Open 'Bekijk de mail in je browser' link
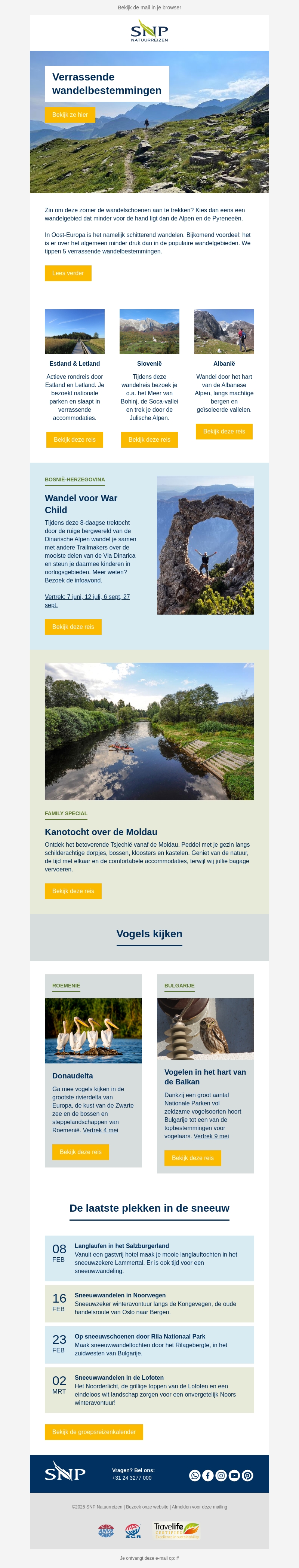Screen dimensions: 299x1568 149,8
